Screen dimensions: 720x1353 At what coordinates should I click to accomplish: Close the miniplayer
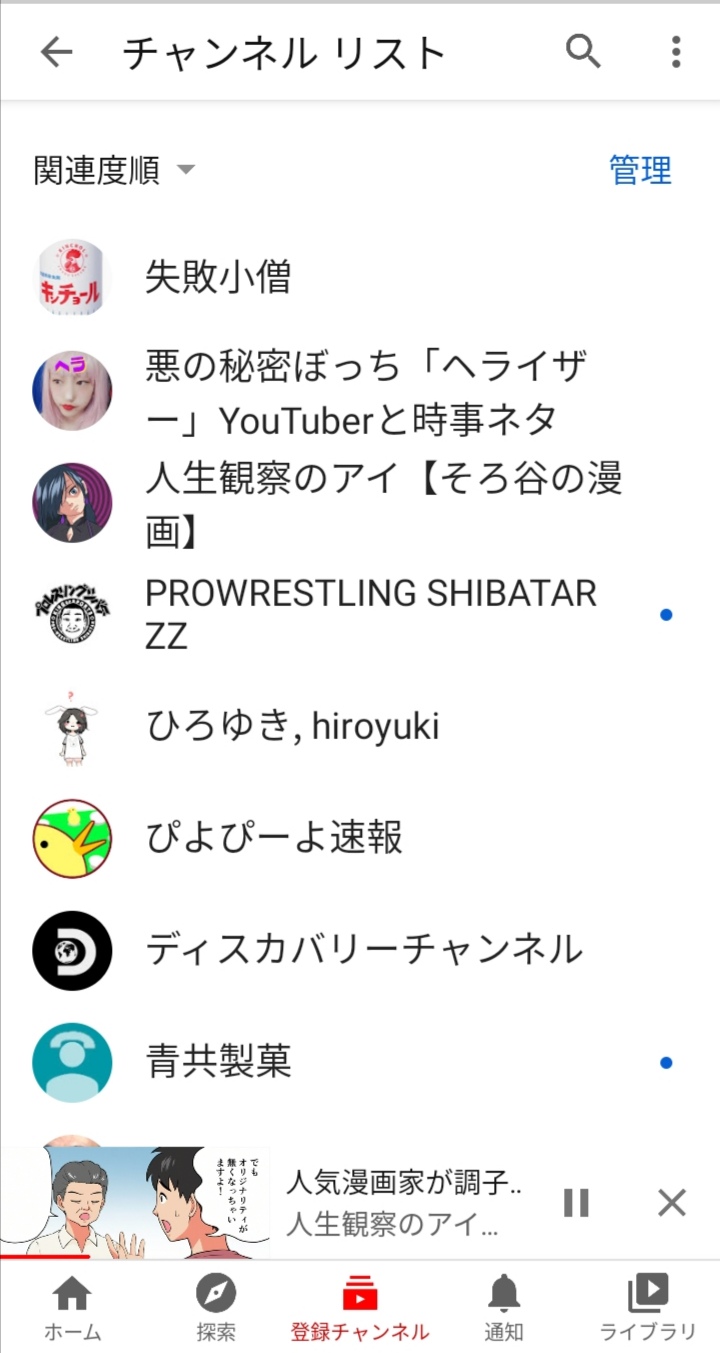pos(672,1202)
